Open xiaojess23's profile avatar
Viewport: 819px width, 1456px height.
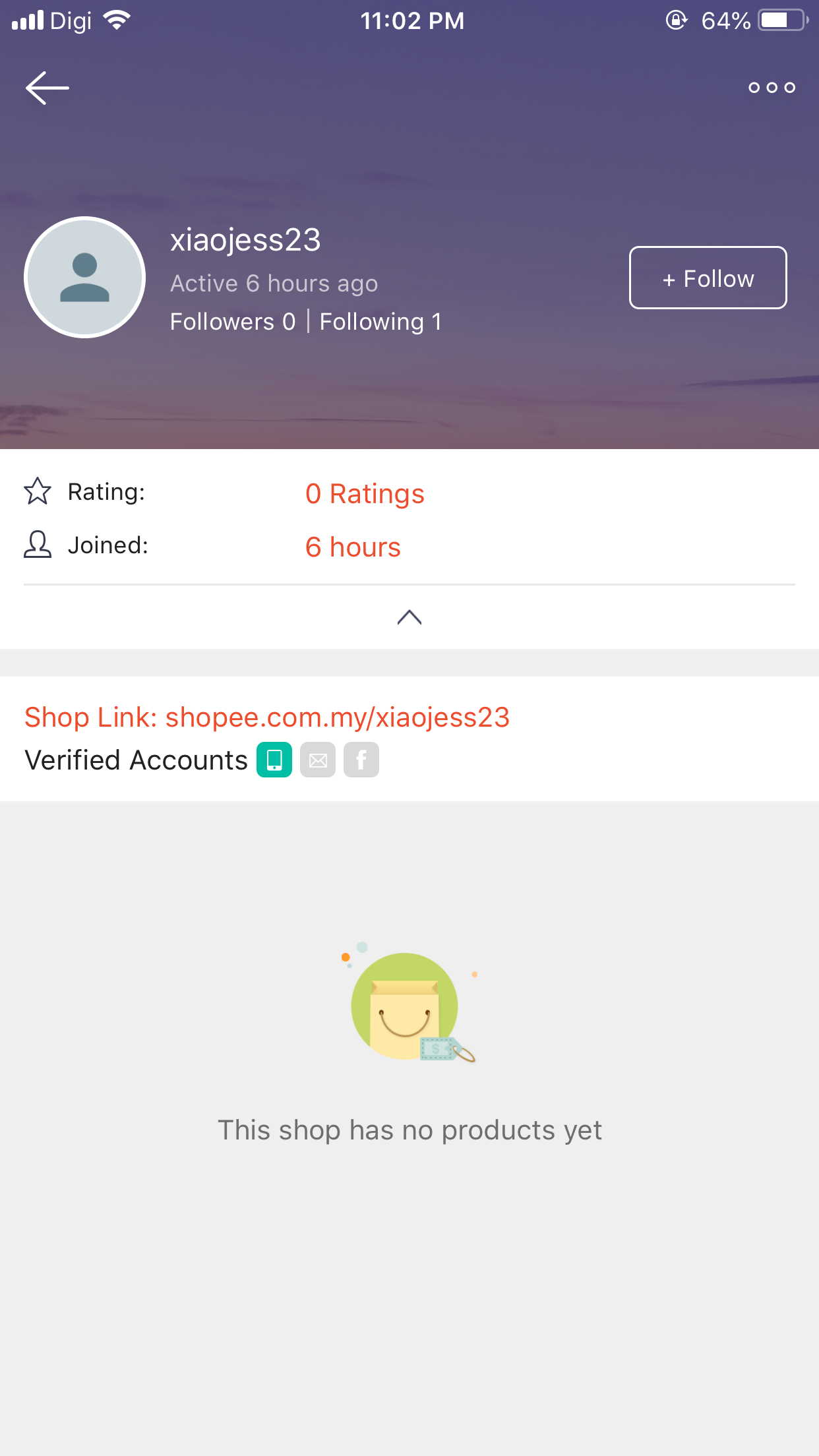(85, 278)
